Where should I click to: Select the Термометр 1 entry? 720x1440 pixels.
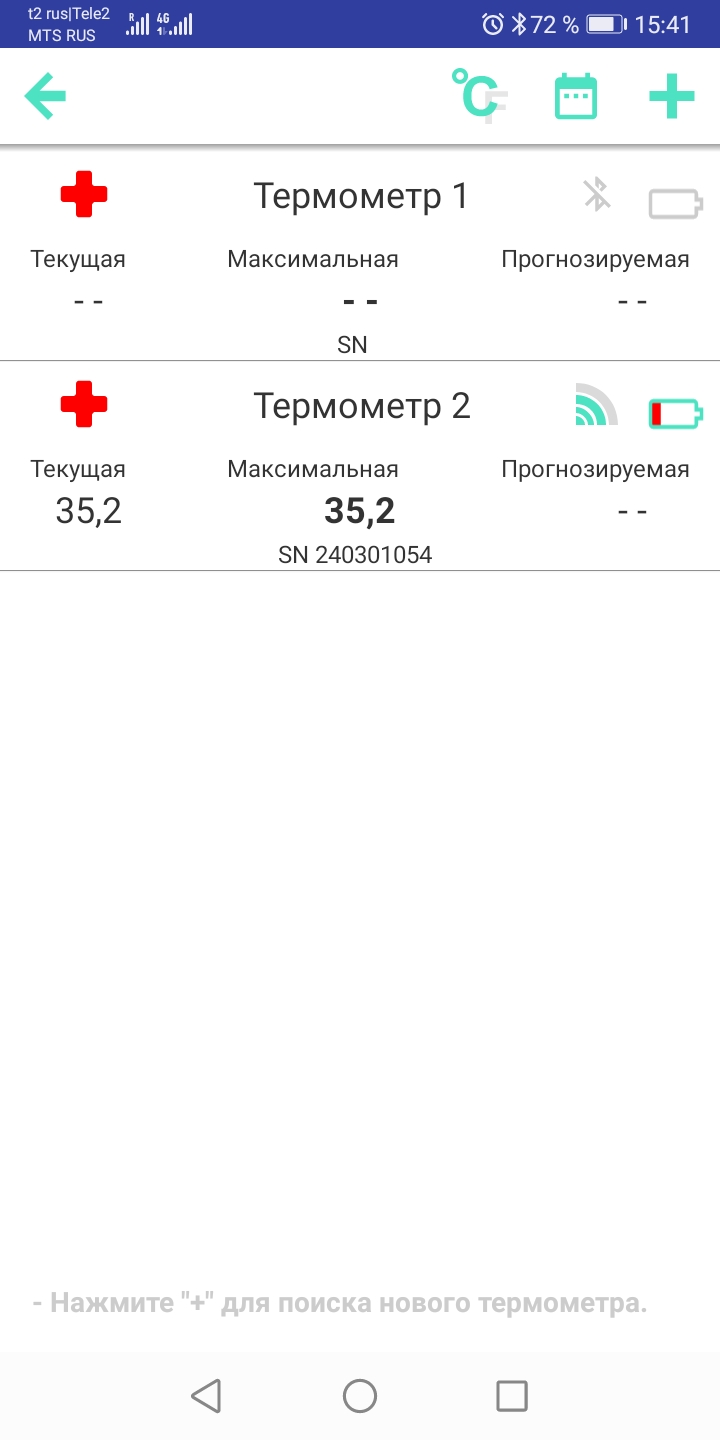point(360,196)
